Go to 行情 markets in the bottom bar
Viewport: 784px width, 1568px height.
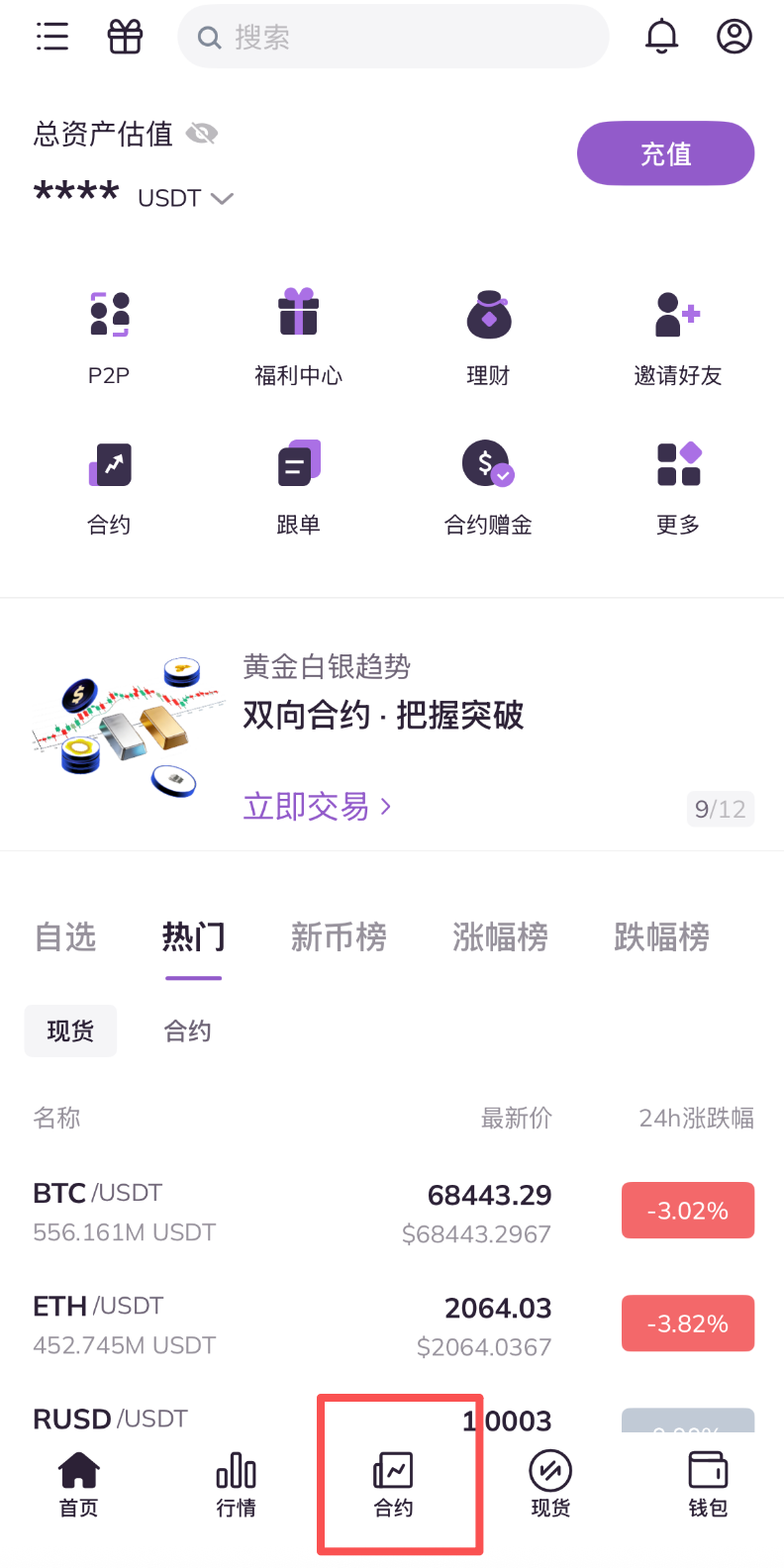[236, 1484]
